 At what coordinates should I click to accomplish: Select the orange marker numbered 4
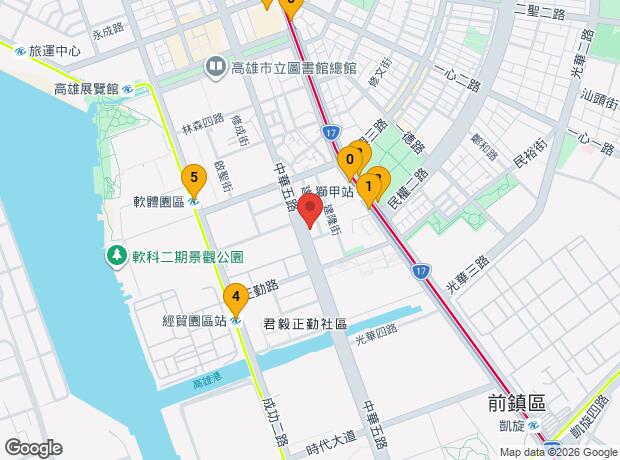pyautogui.click(x=235, y=297)
